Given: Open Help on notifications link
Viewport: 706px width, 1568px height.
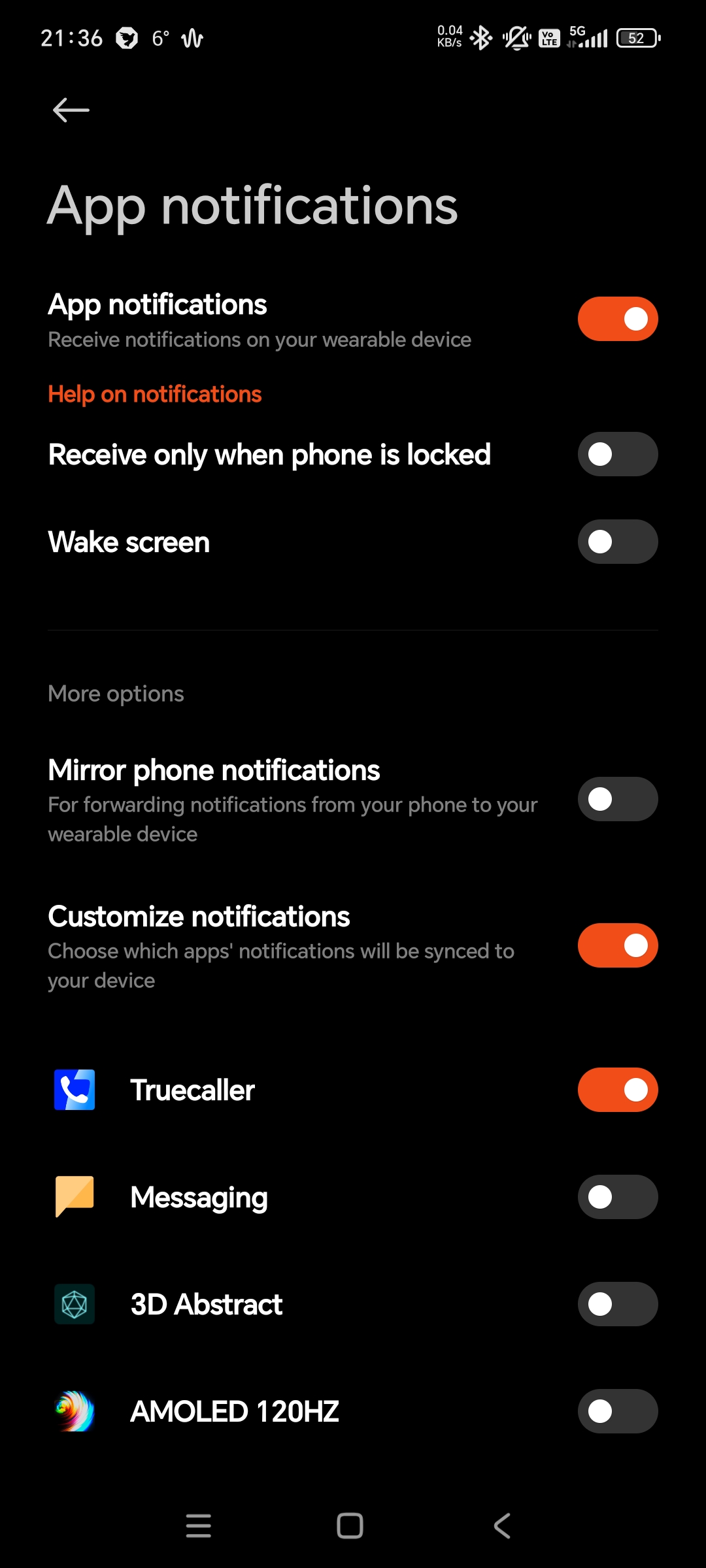Looking at the screenshot, I should click(x=155, y=394).
